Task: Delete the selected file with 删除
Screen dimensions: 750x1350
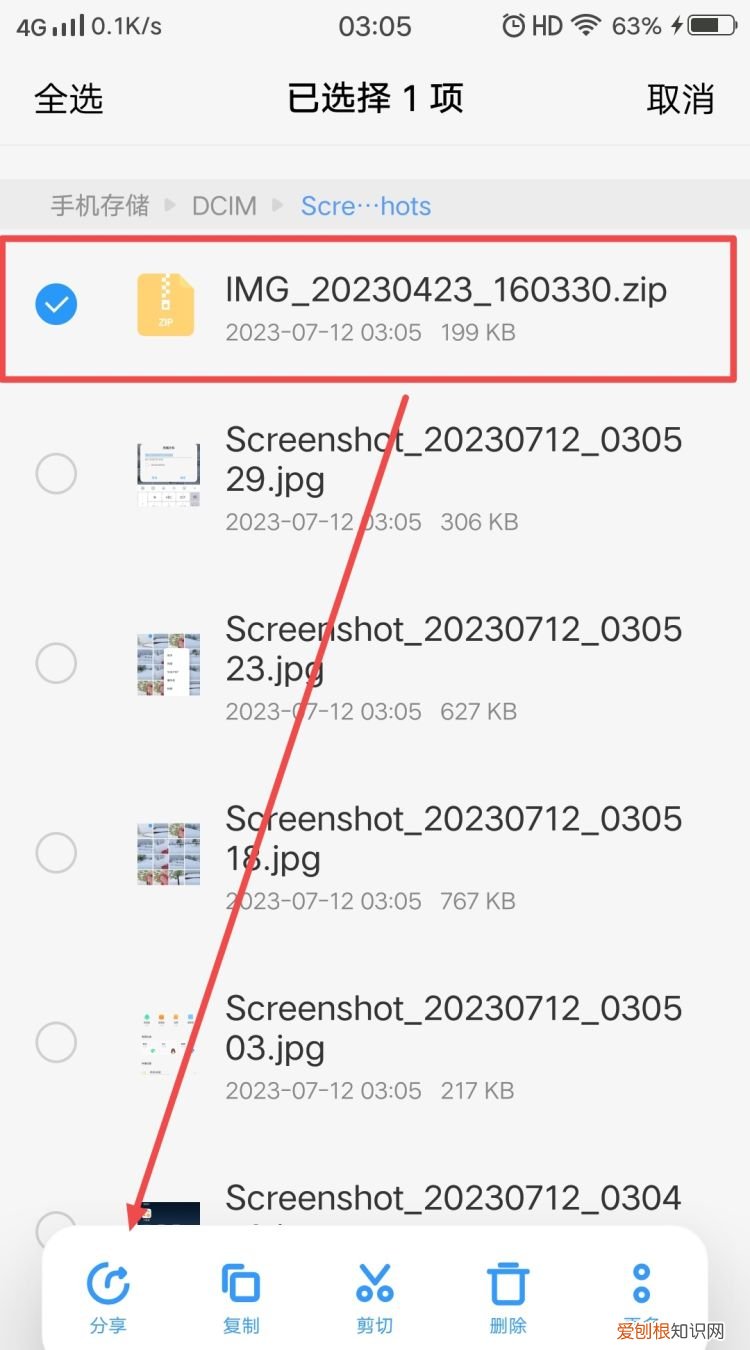Action: point(508,1297)
